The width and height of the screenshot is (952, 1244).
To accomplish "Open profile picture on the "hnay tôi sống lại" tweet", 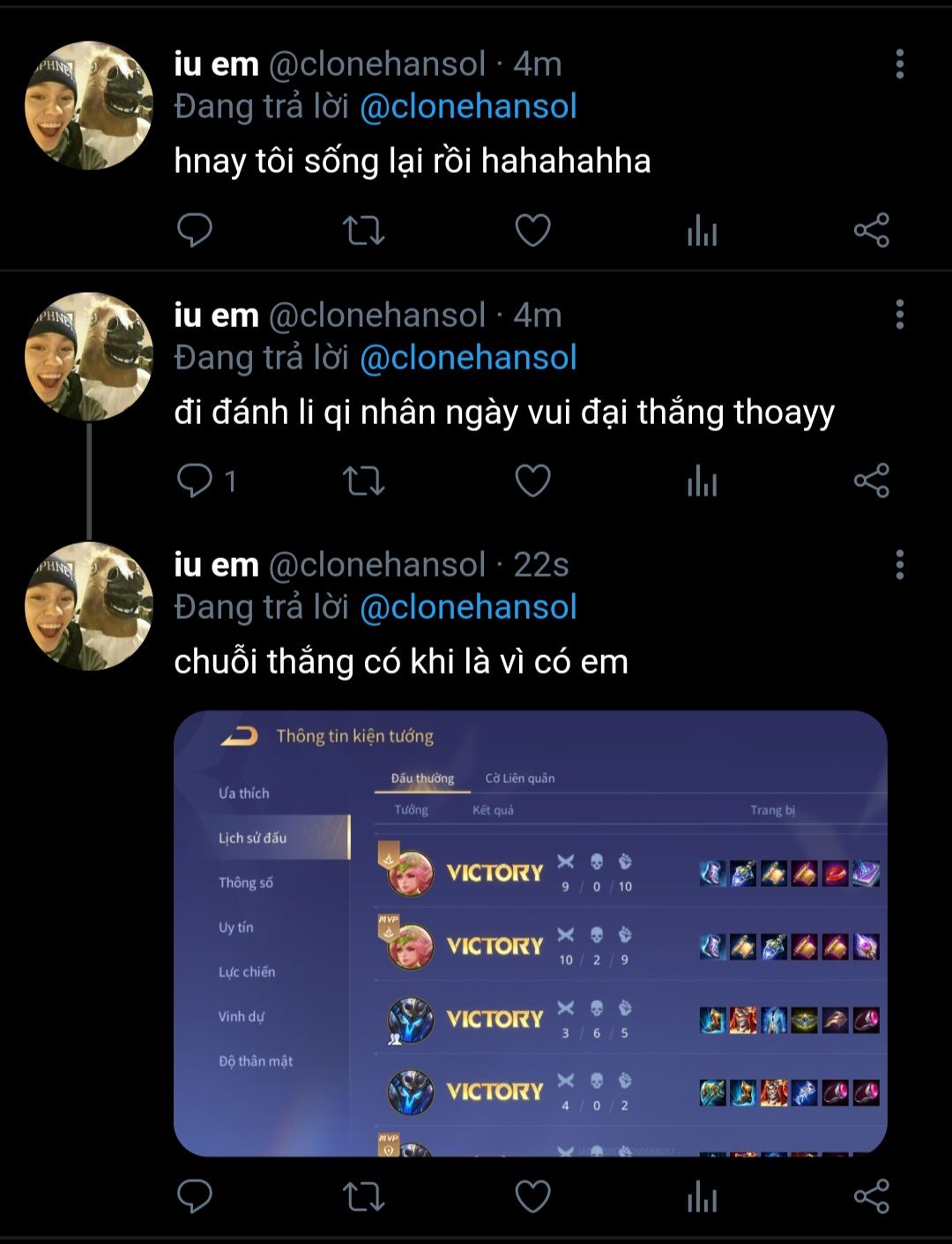I will (x=88, y=106).
